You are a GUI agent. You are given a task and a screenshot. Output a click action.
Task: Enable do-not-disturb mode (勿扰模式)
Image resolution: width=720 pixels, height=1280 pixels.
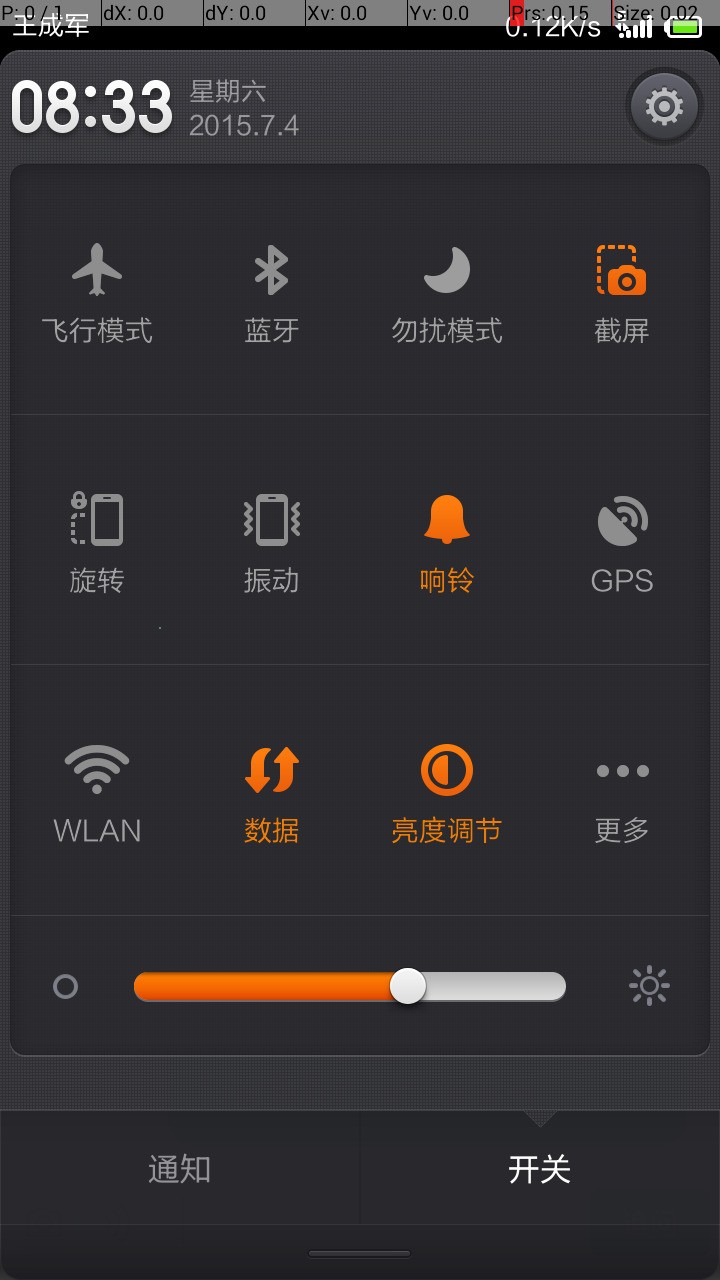point(446,291)
